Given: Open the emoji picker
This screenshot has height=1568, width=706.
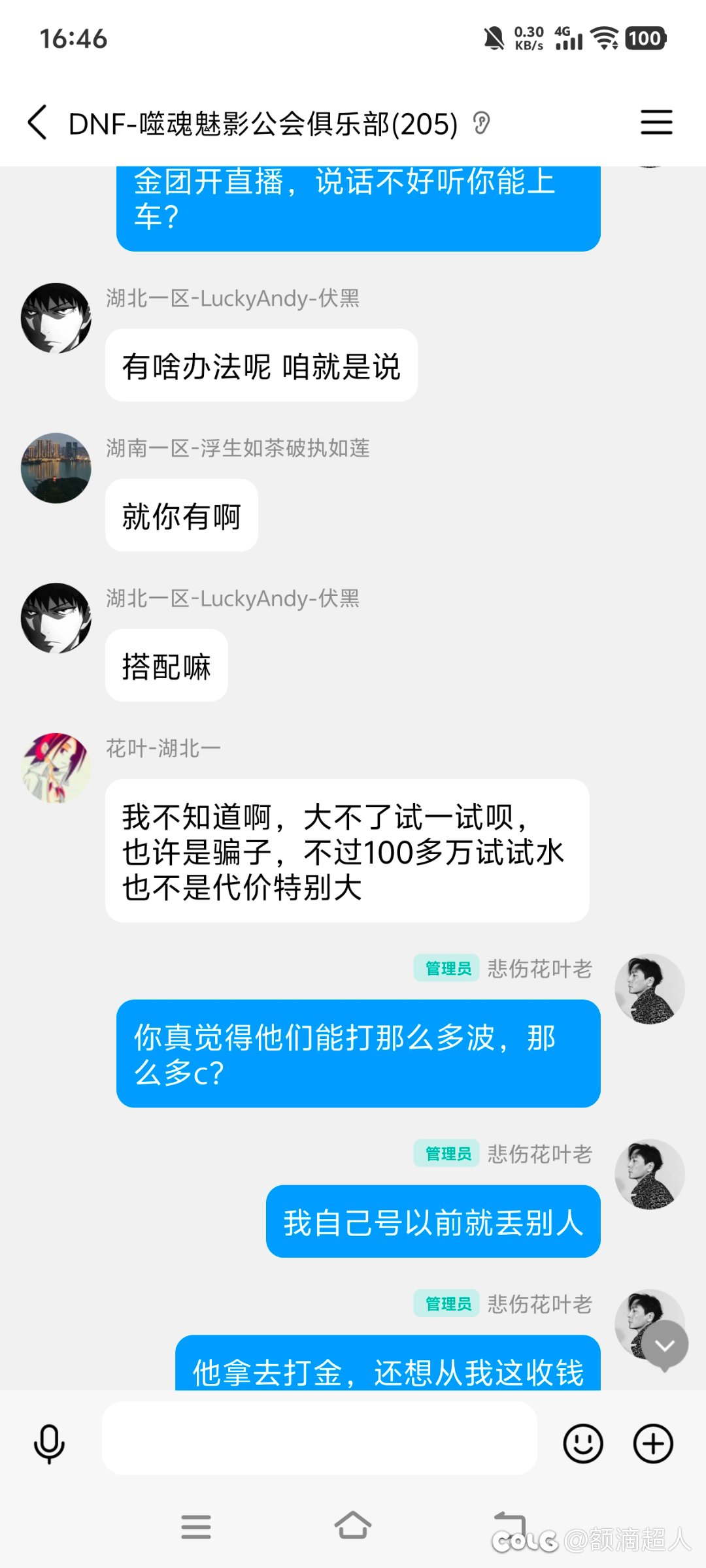Looking at the screenshot, I should point(582,1443).
